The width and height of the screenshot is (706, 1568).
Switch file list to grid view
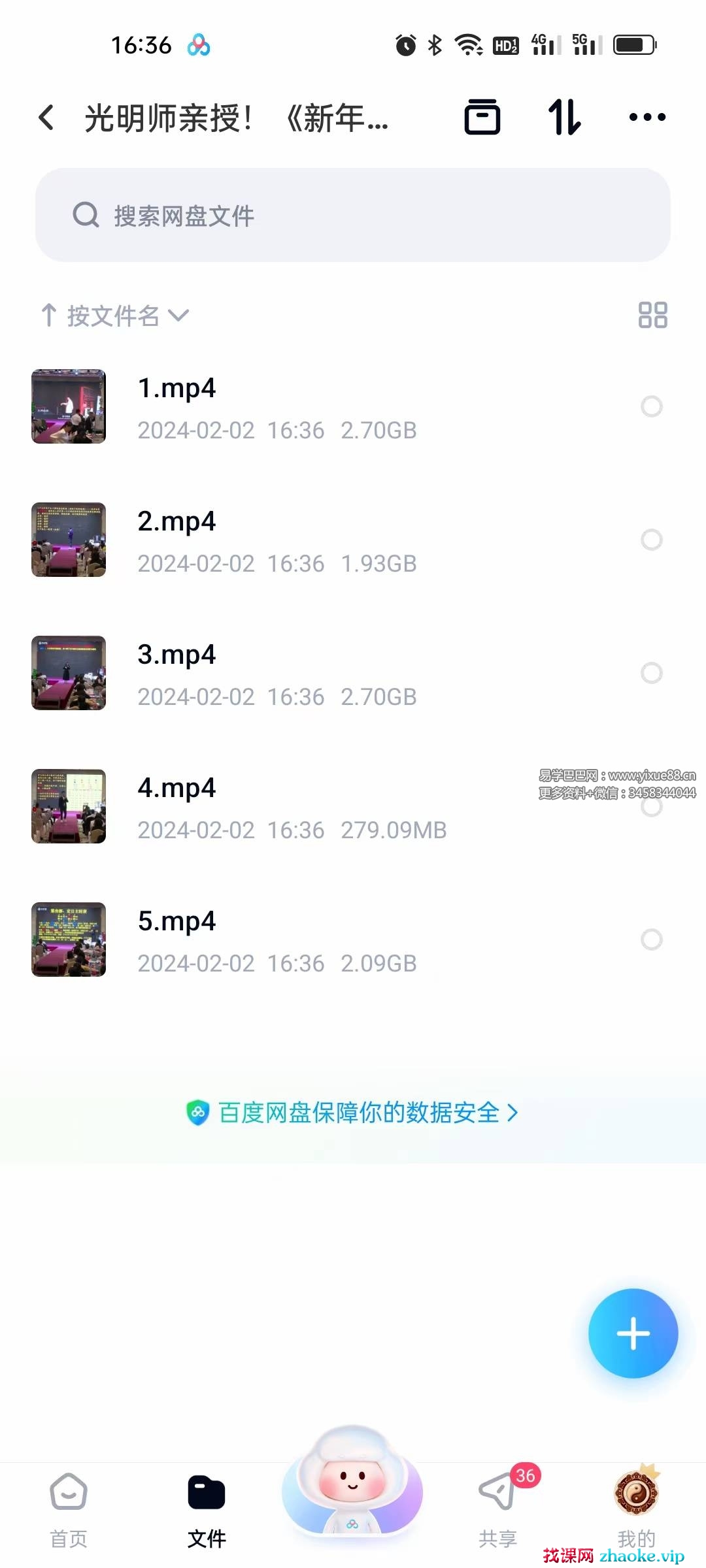tap(652, 315)
